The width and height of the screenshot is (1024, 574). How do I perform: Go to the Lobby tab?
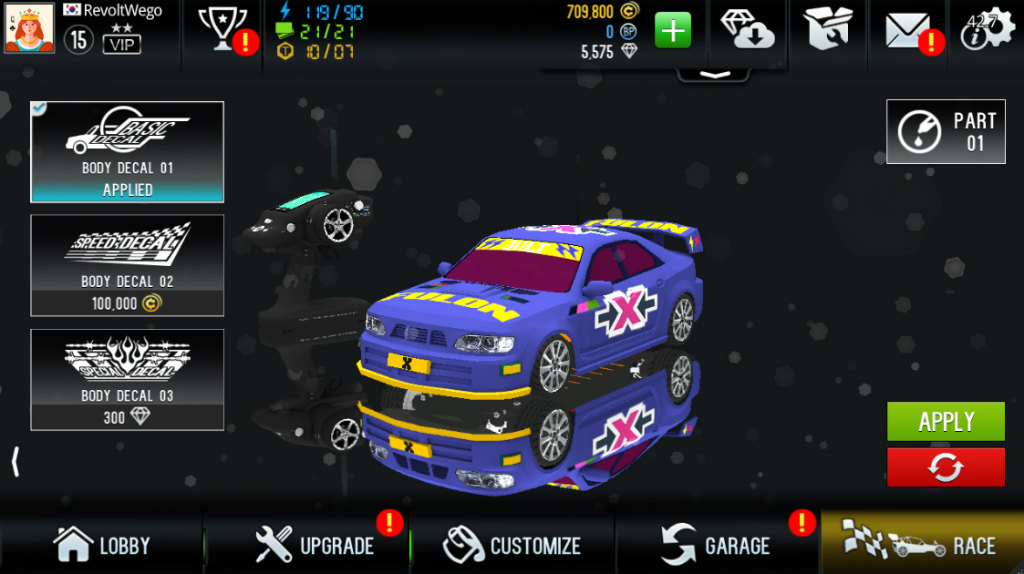(102, 545)
